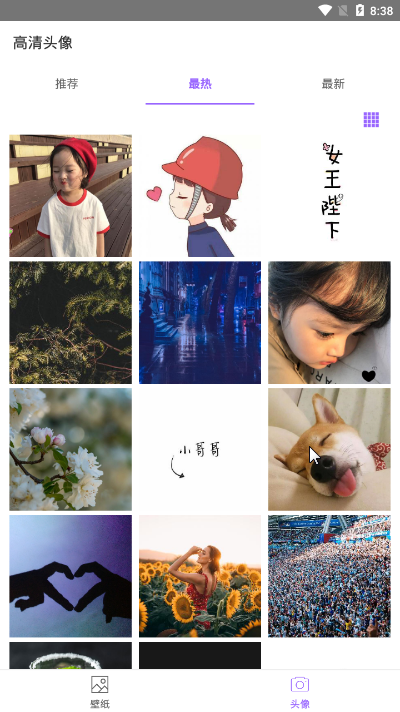Viewport: 400px width, 712px height.
Task: Open the sleeping Shiba dog avatar
Action: pyautogui.click(x=329, y=449)
